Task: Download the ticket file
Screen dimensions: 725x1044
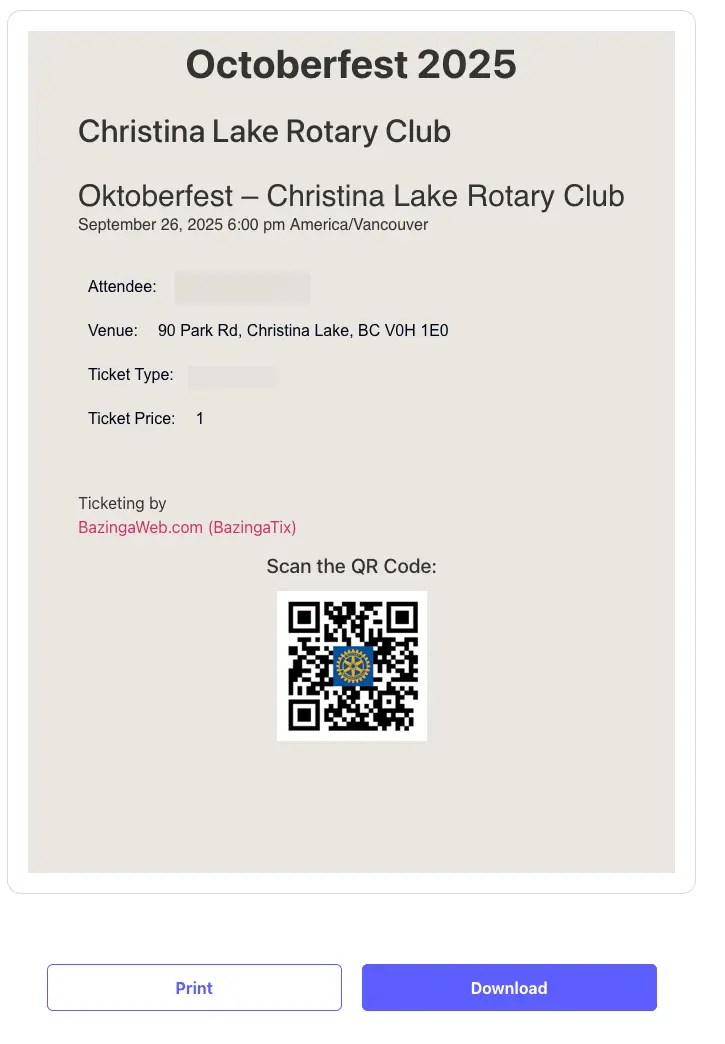Action: pos(509,987)
